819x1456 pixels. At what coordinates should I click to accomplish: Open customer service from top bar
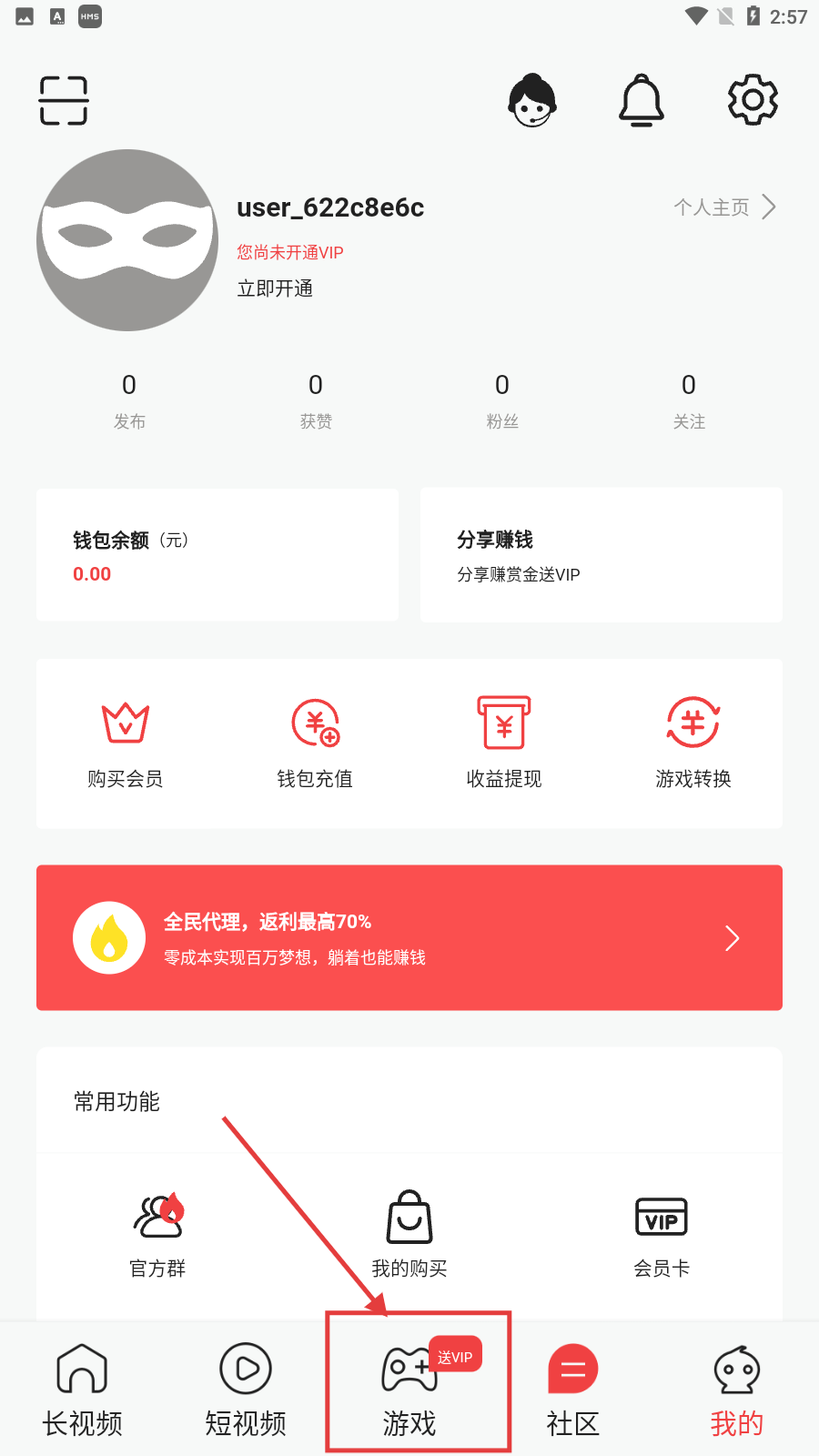coord(532,100)
